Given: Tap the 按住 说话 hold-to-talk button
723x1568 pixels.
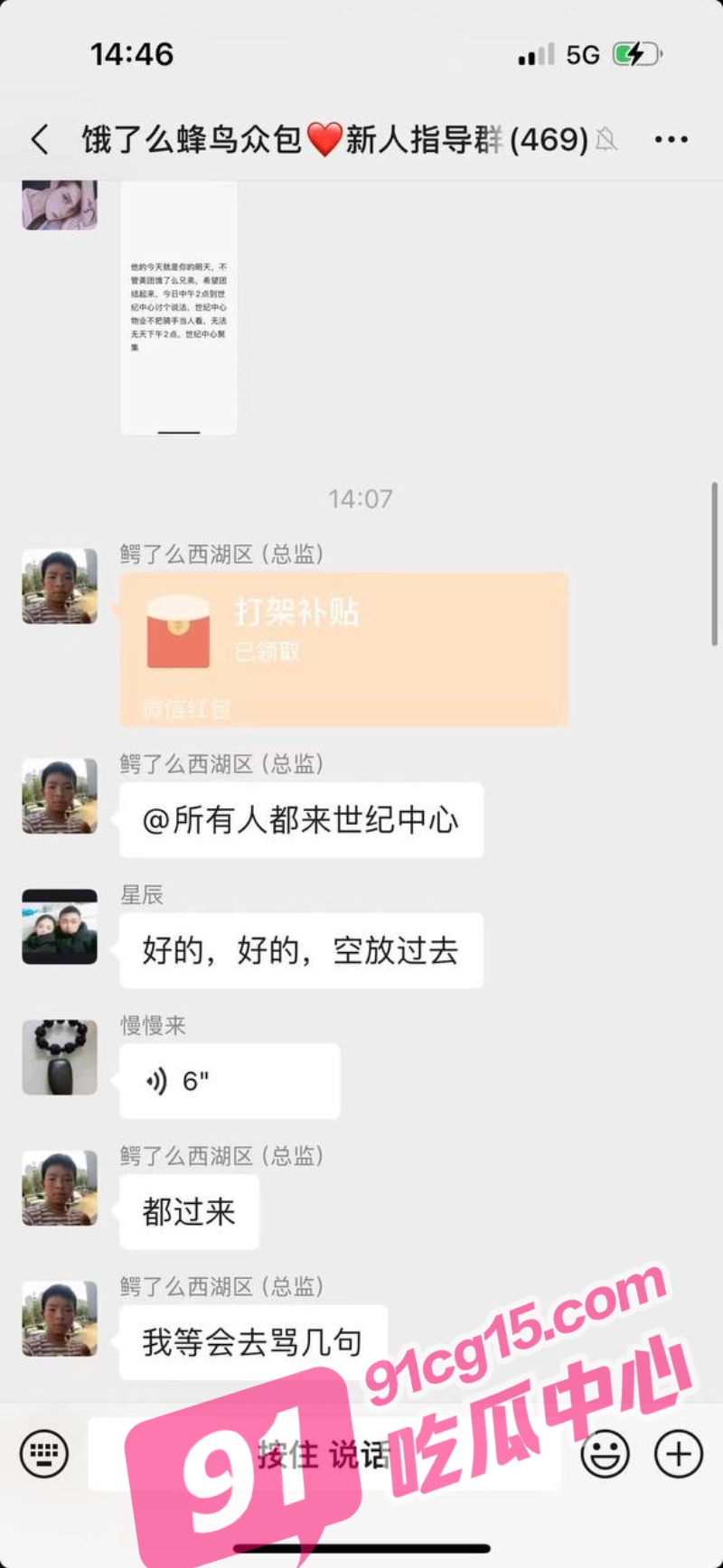Looking at the screenshot, I should point(324,1454).
